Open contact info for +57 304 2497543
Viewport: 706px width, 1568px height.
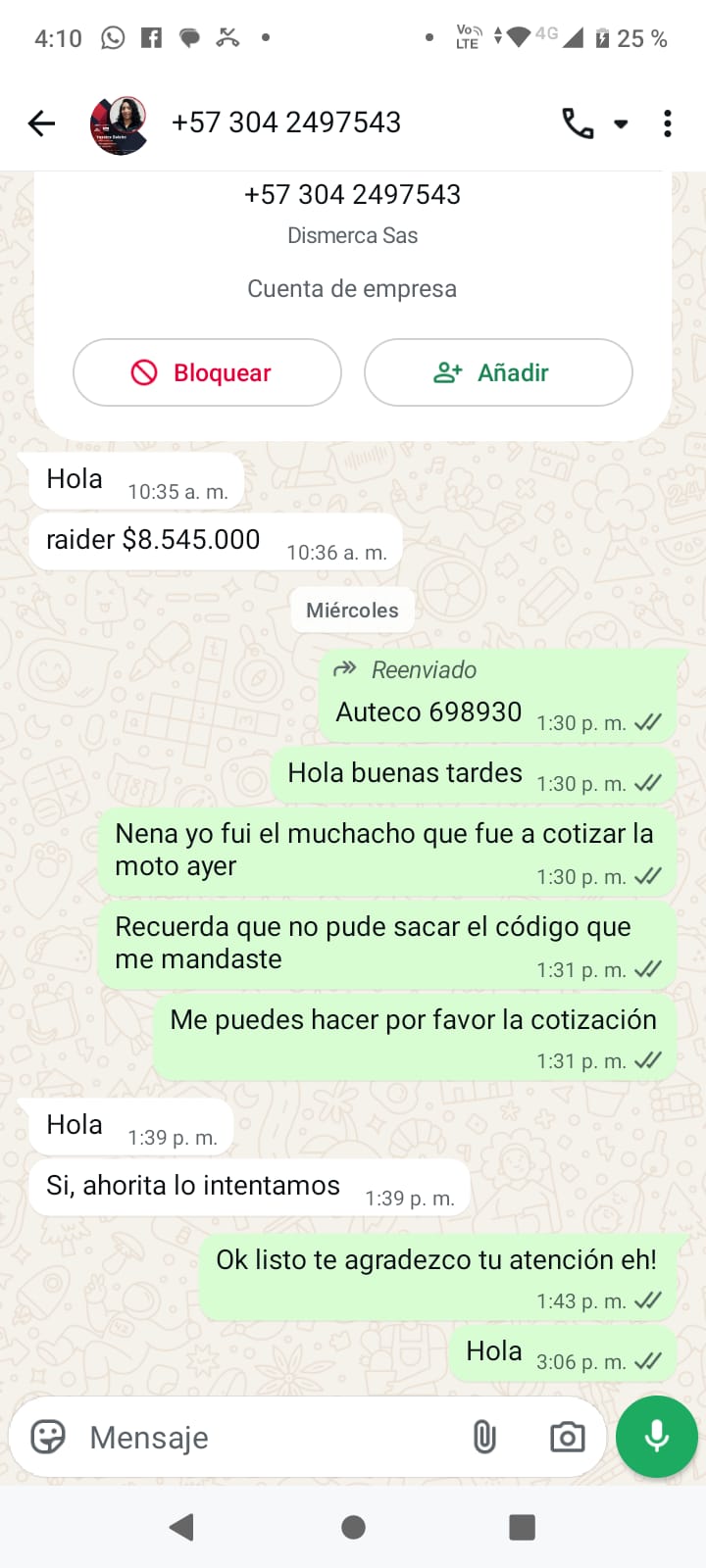[x=286, y=122]
